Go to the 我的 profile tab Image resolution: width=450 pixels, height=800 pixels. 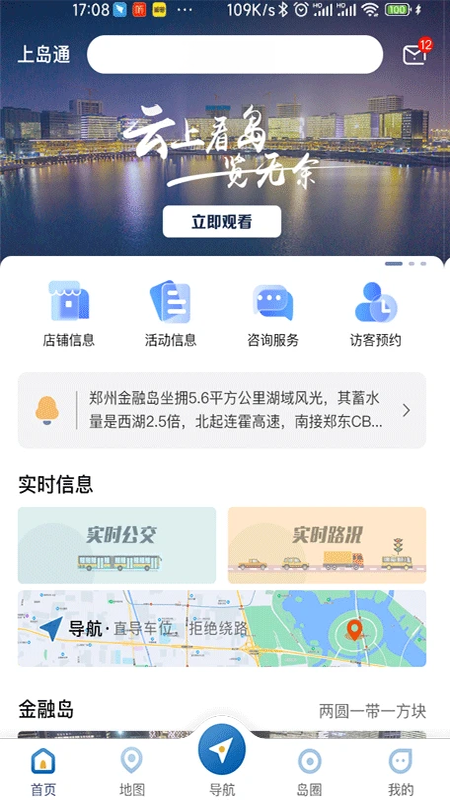[x=401, y=771]
